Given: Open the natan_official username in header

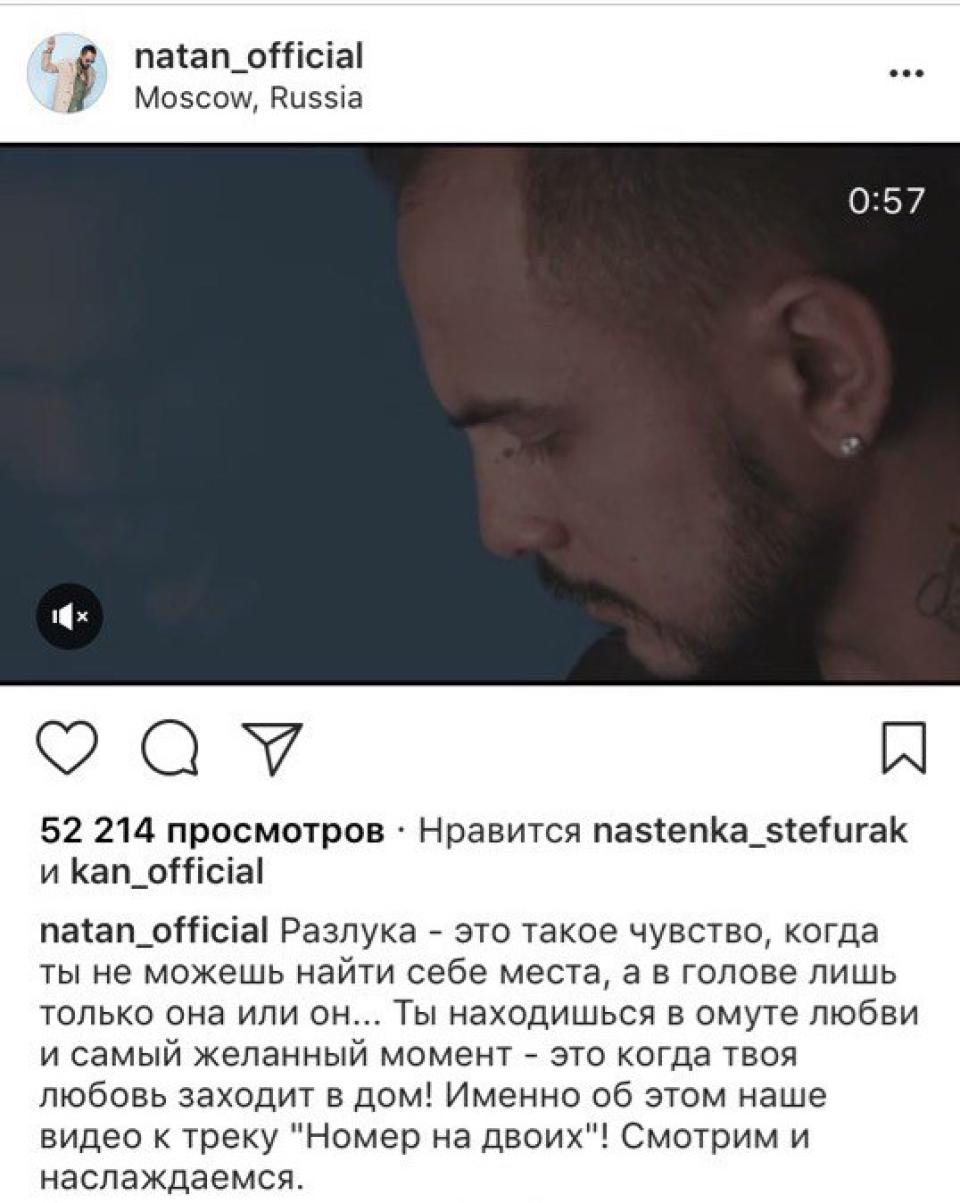Looking at the screenshot, I should click(247, 57).
